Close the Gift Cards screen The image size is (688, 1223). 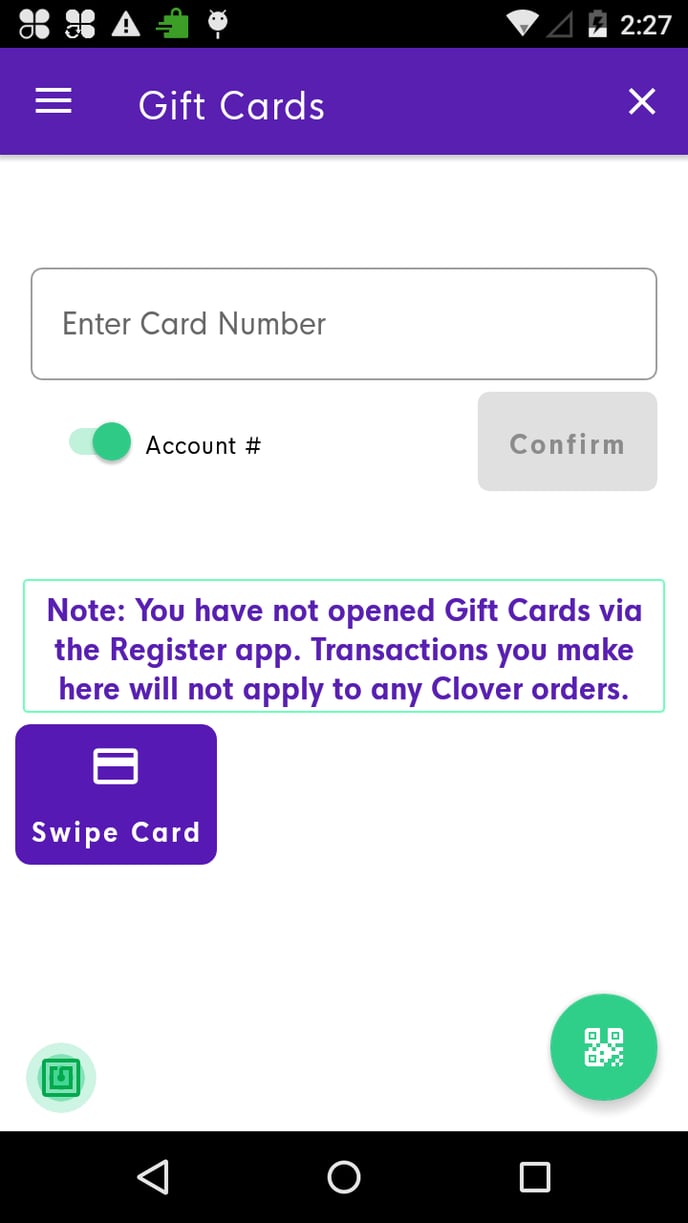point(641,102)
